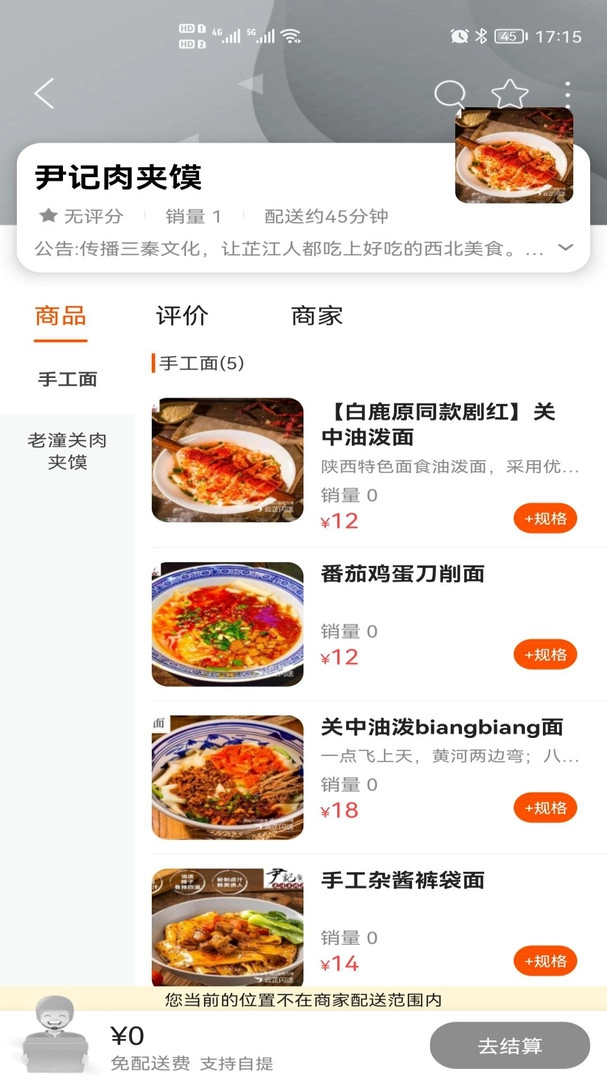The image size is (607, 1080).
Task: Open the 关中油泼biangbiang面 dish photo
Action: (x=227, y=777)
